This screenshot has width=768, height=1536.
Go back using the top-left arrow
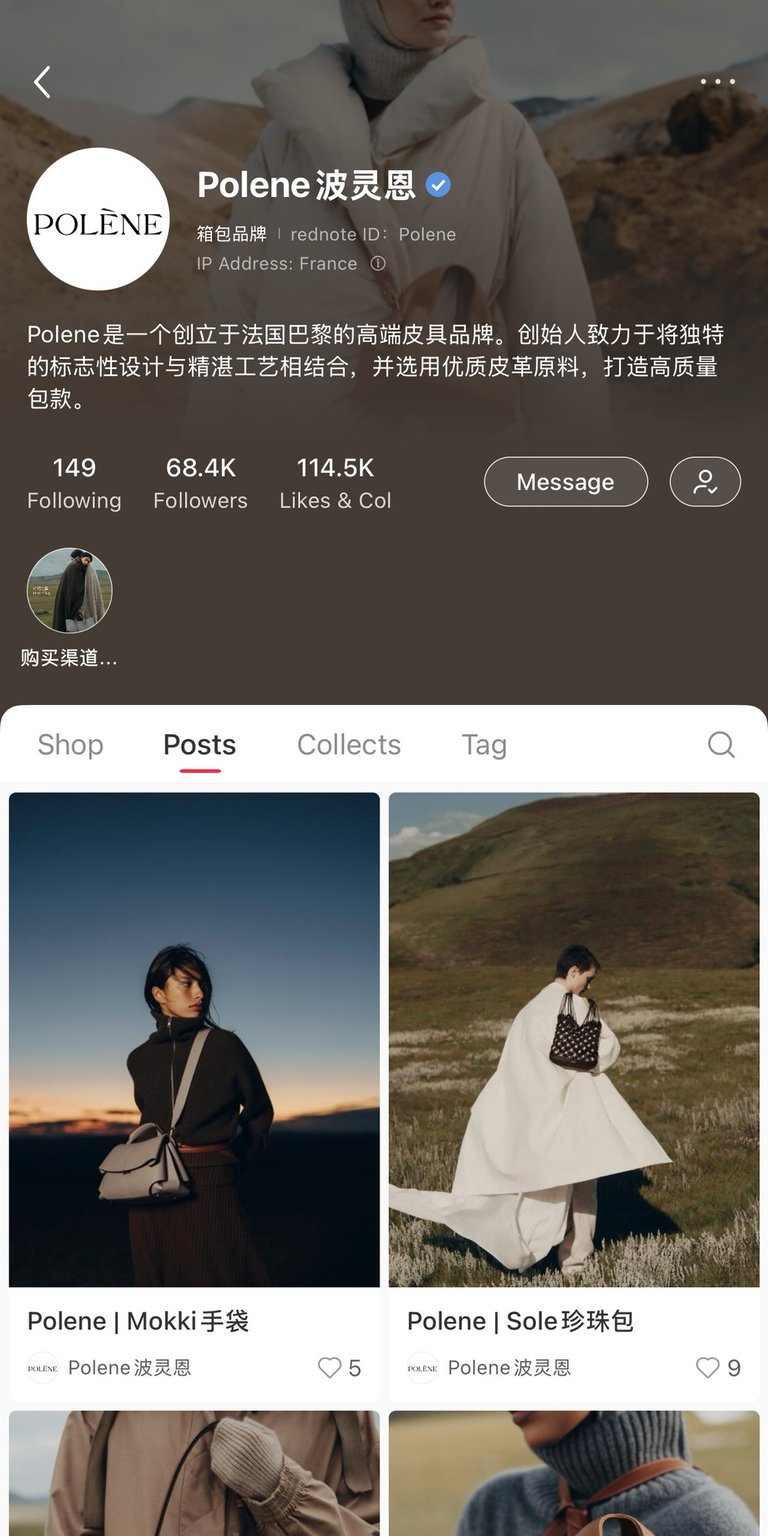[x=42, y=82]
